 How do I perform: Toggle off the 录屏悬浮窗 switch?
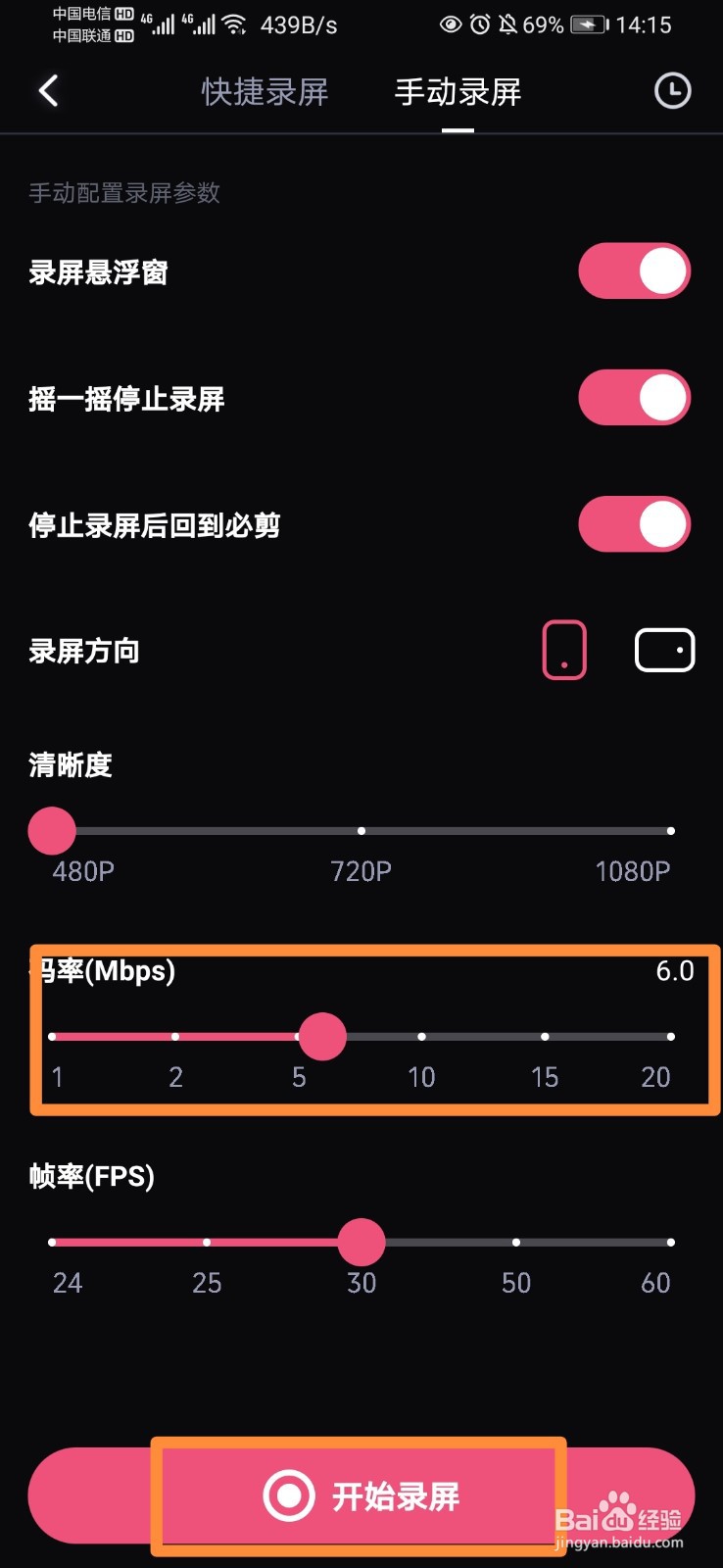(x=634, y=269)
